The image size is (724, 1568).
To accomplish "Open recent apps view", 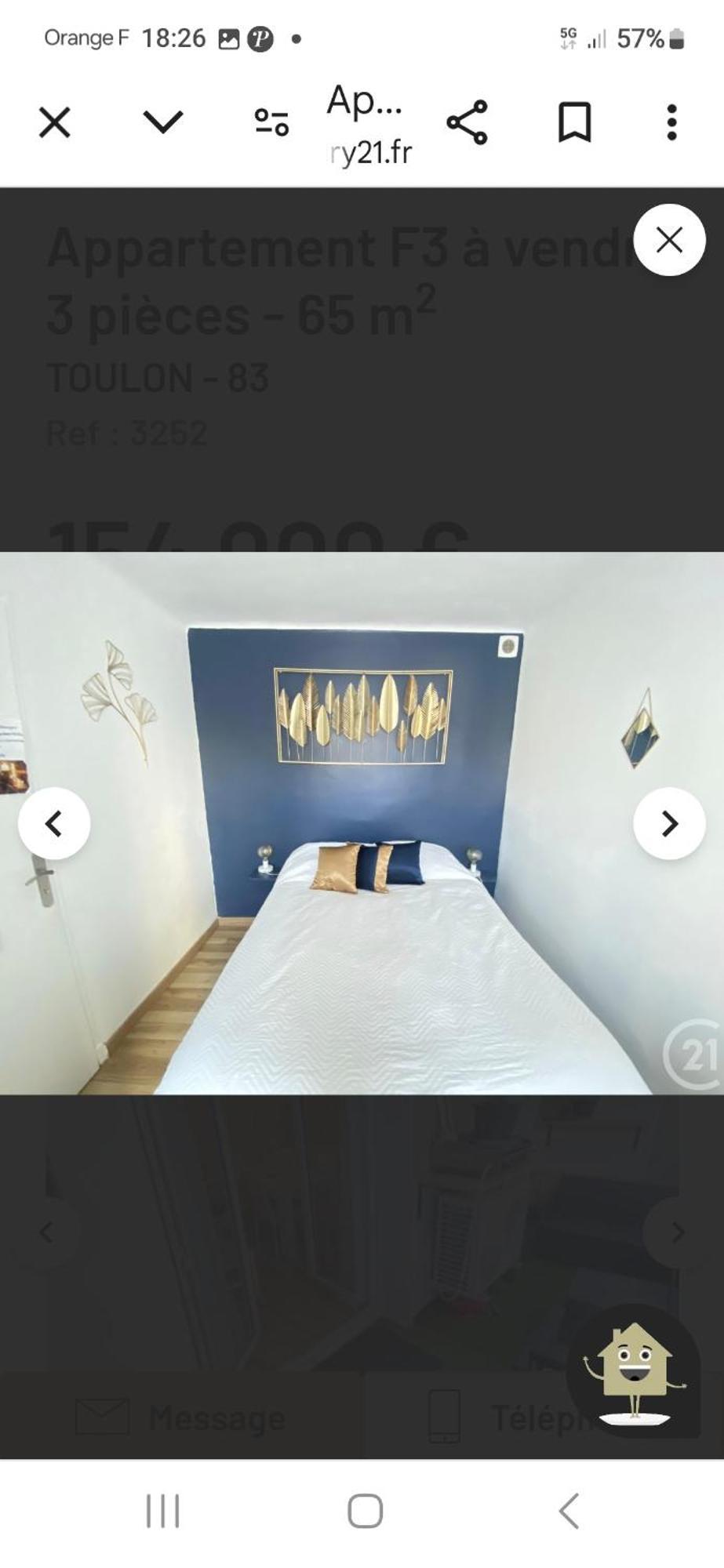I will pos(163,1511).
